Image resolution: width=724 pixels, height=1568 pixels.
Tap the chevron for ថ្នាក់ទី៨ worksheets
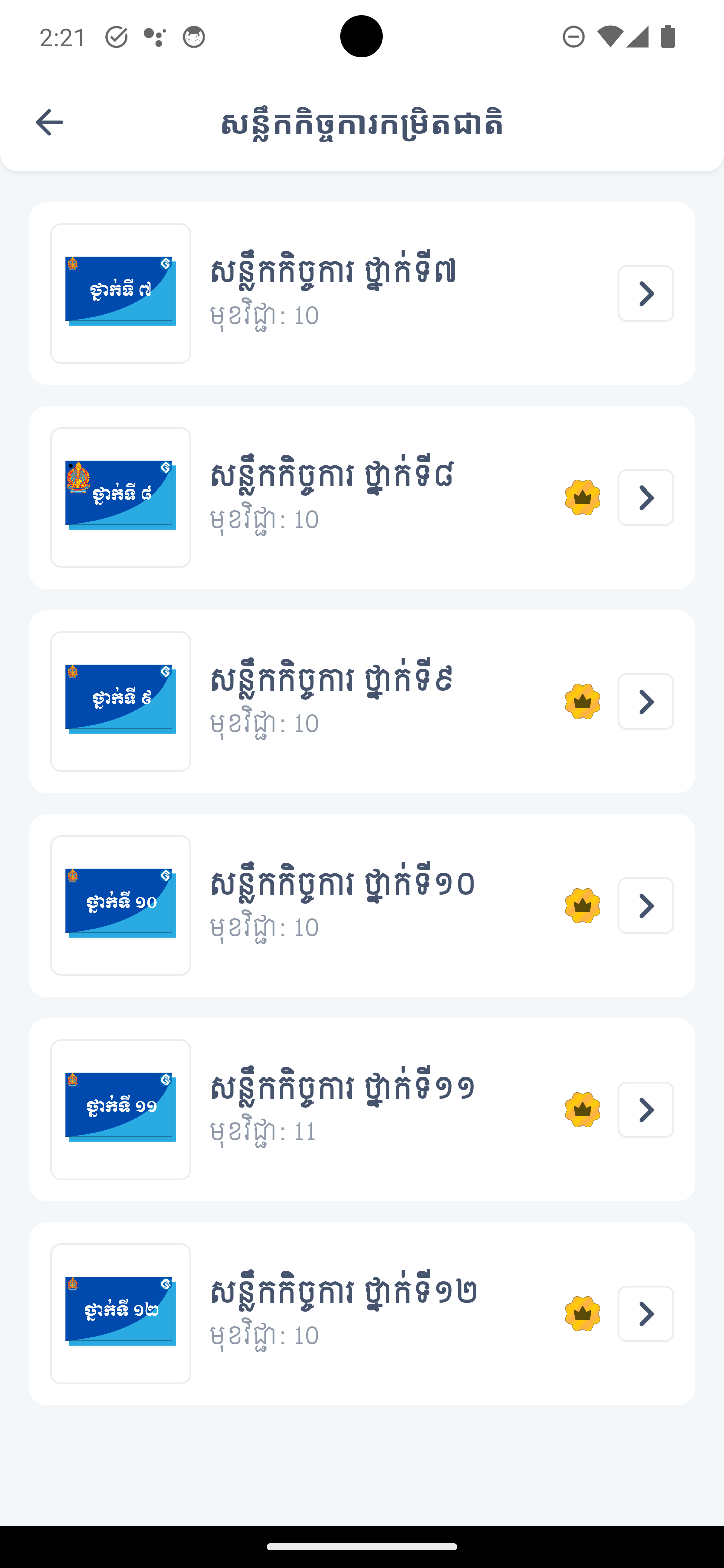pos(645,498)
